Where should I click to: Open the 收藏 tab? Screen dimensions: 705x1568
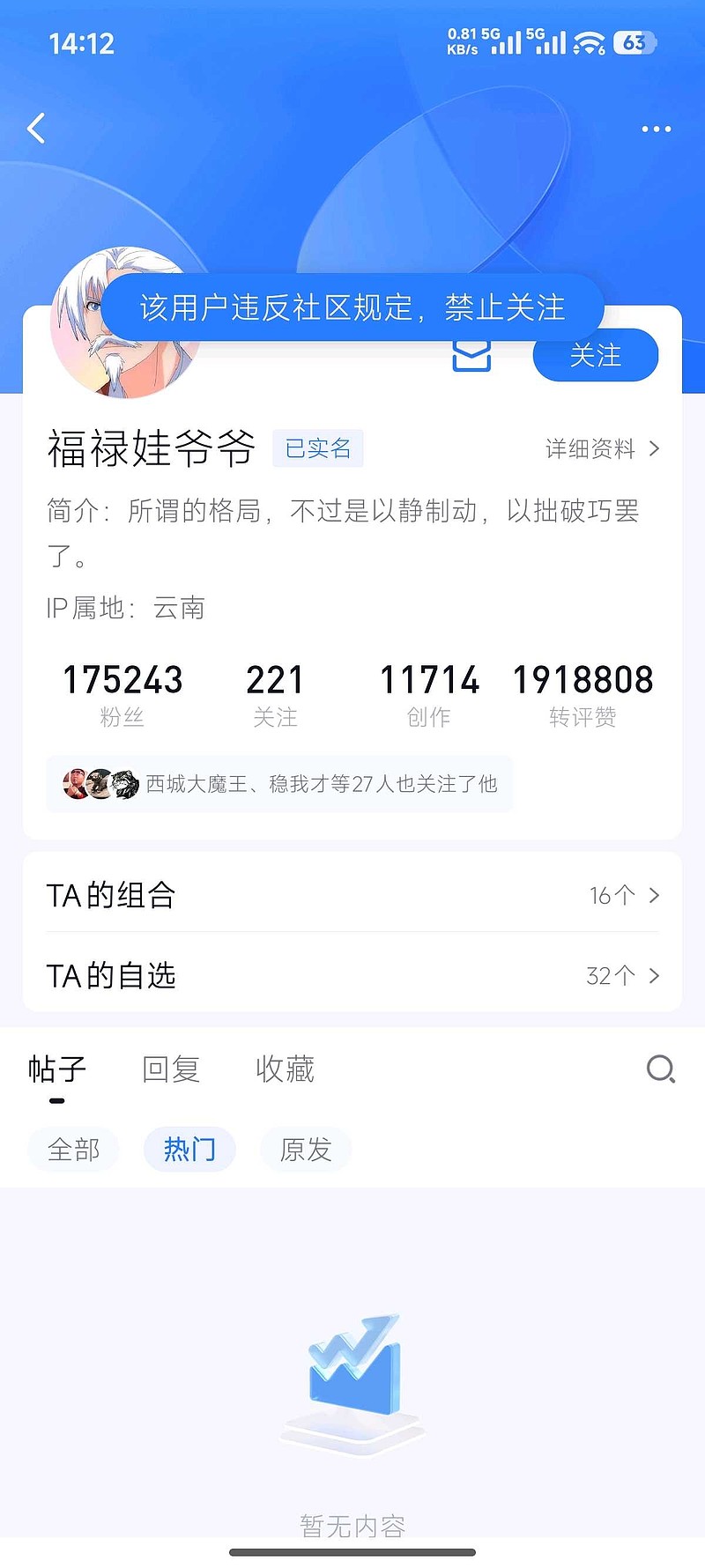(283, 1069)
